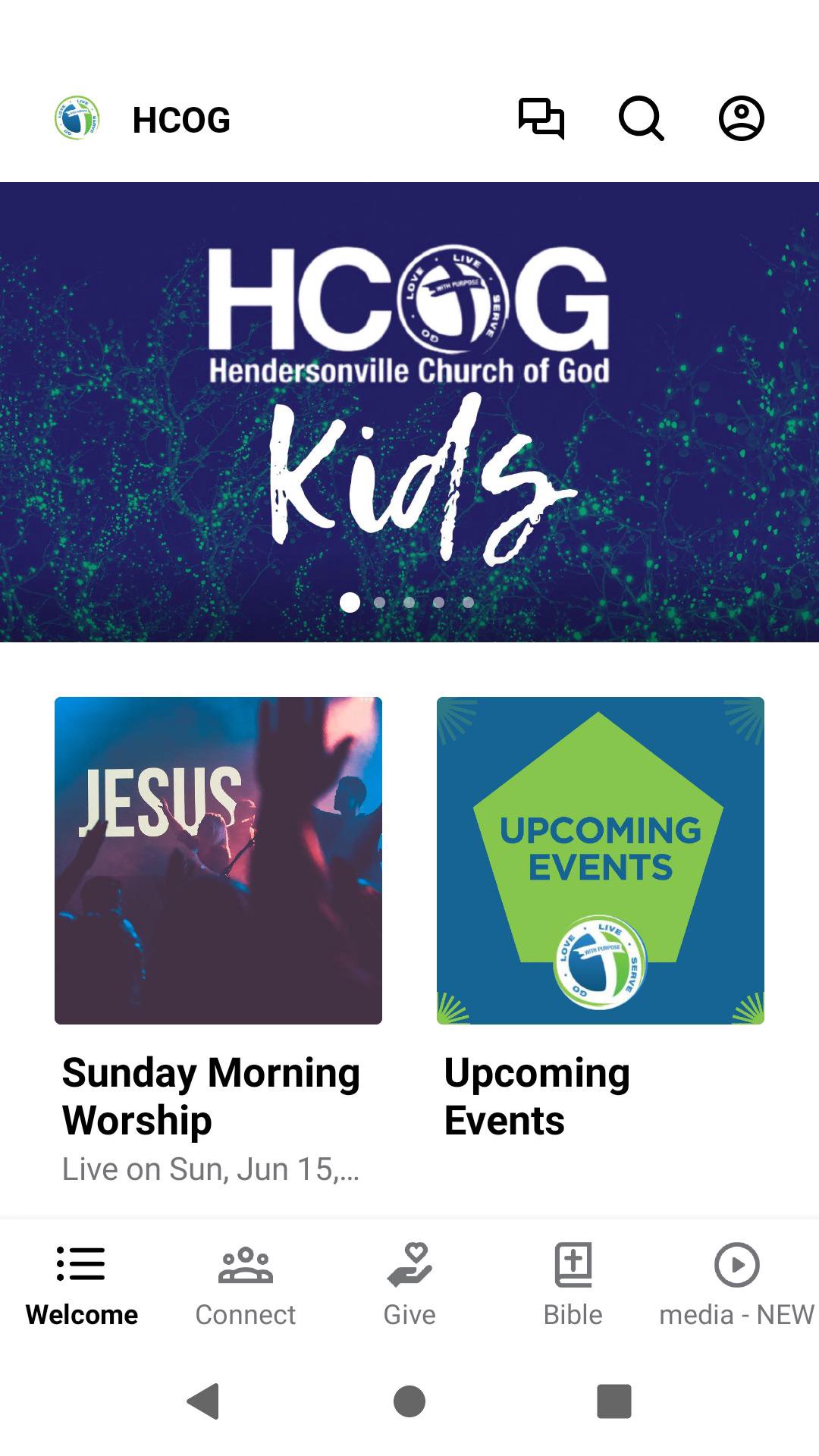
Task: Switch to the media - NEW tab
Action: (x=736, y=1283)
